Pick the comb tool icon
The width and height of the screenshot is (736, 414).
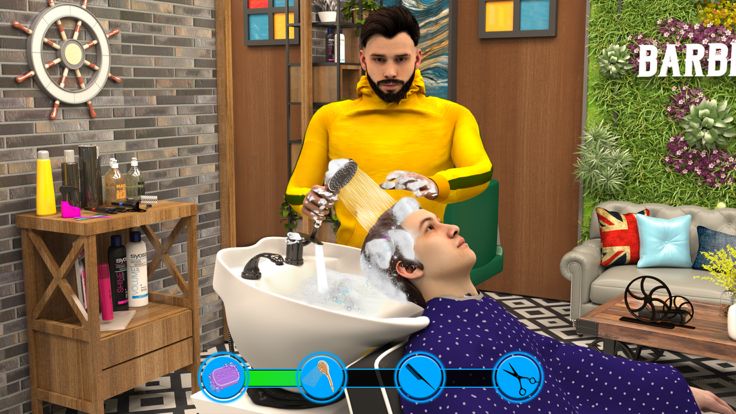pyautogui.click(x=420, y=378)
